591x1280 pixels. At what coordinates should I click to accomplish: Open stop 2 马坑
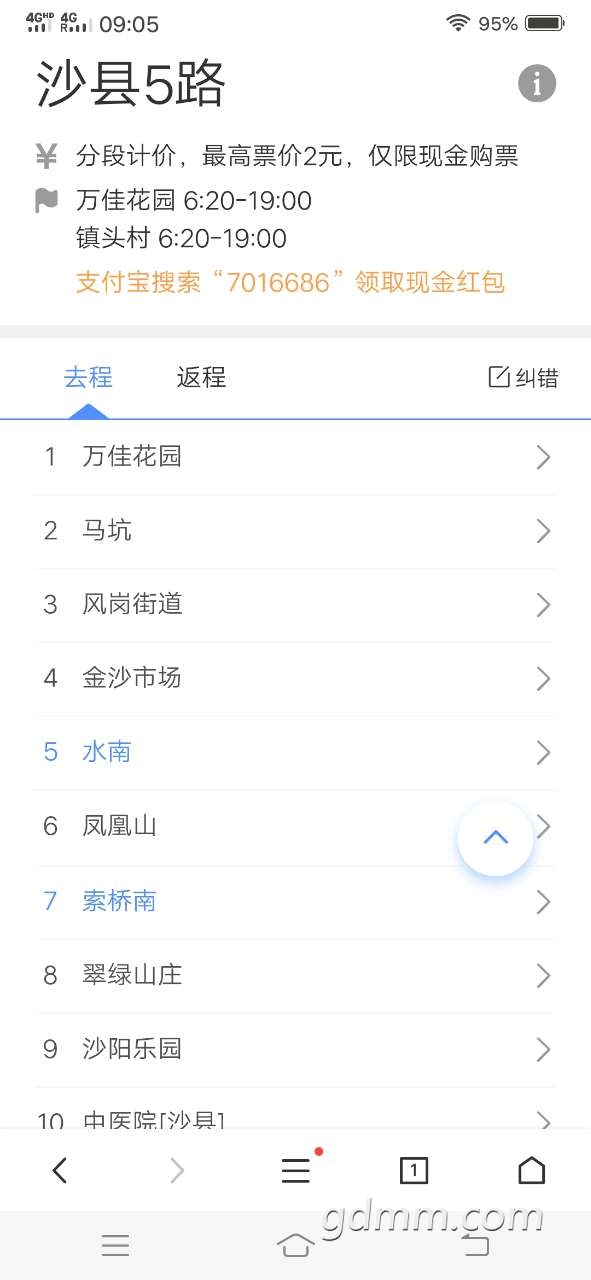coord(295,531)
